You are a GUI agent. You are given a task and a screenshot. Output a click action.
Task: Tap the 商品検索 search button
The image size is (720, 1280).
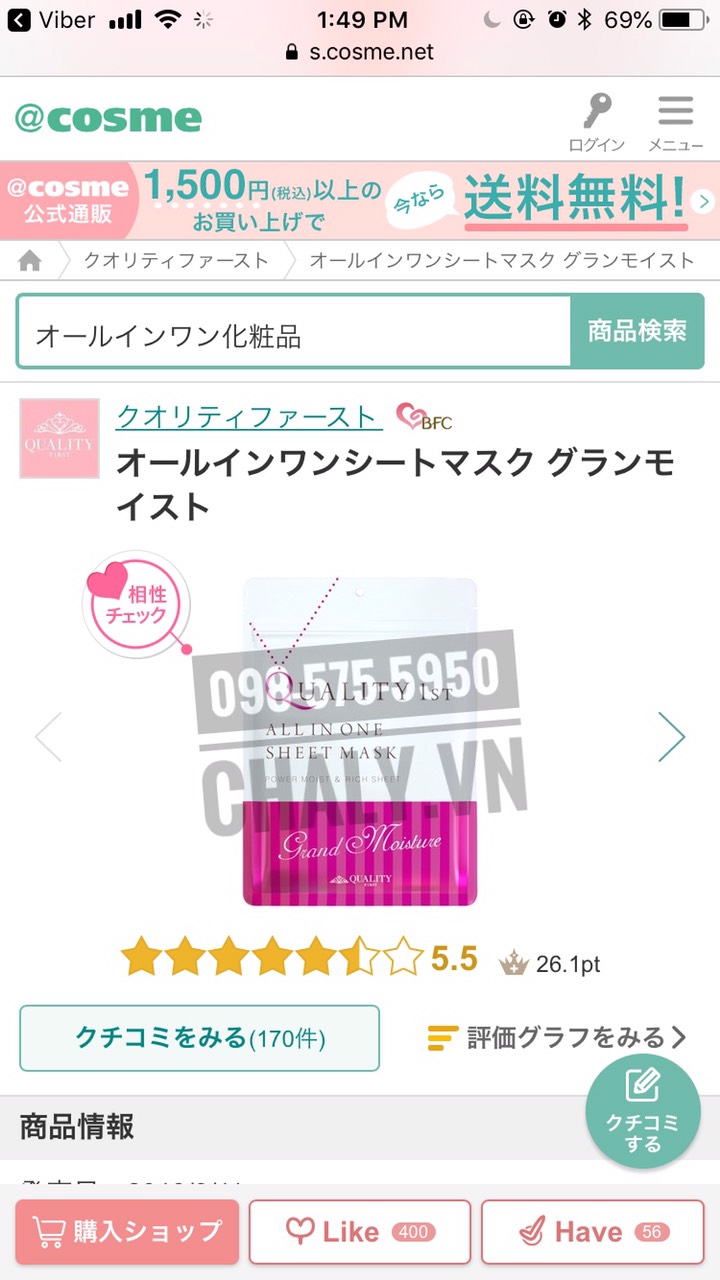[x=637, y=331]
